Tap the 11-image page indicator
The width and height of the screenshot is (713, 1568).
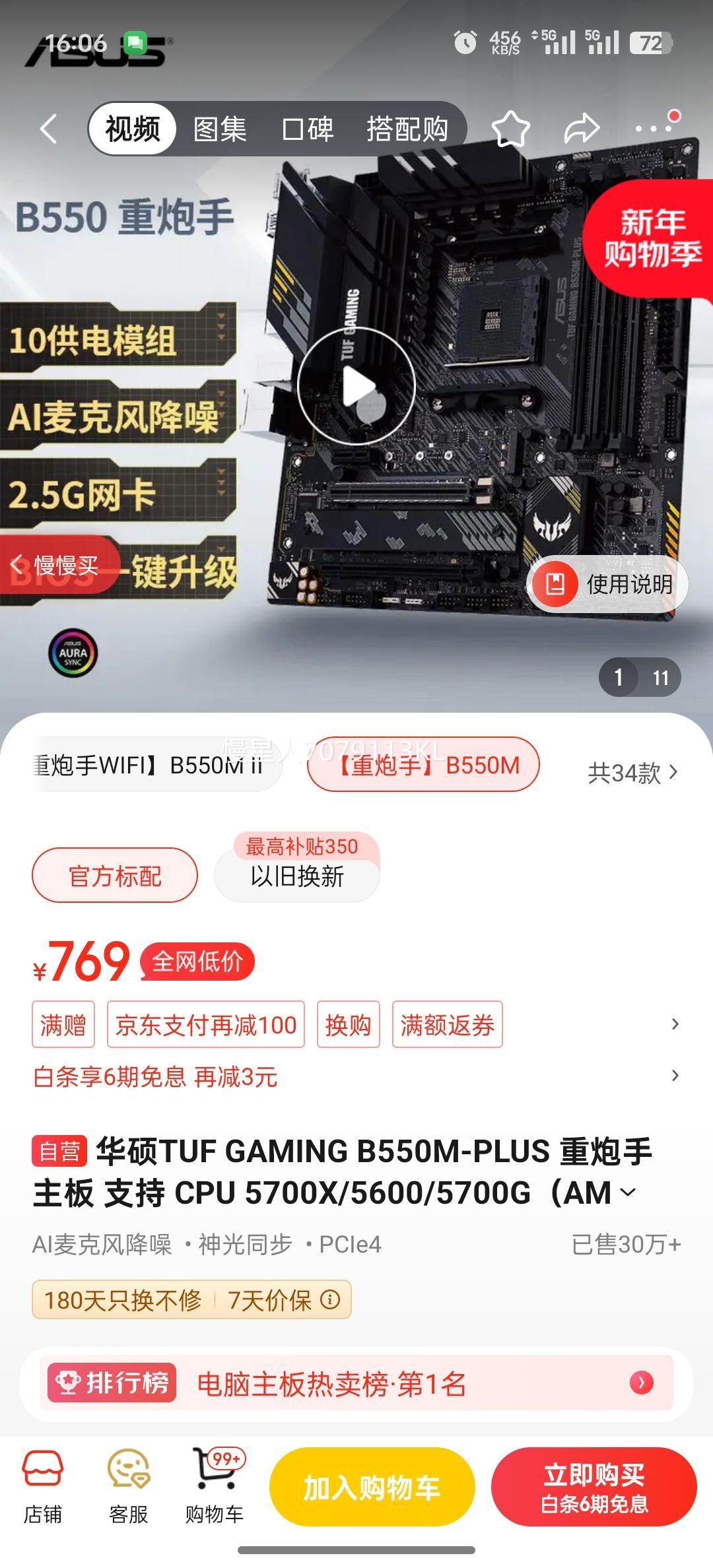[x=661, y=677]
